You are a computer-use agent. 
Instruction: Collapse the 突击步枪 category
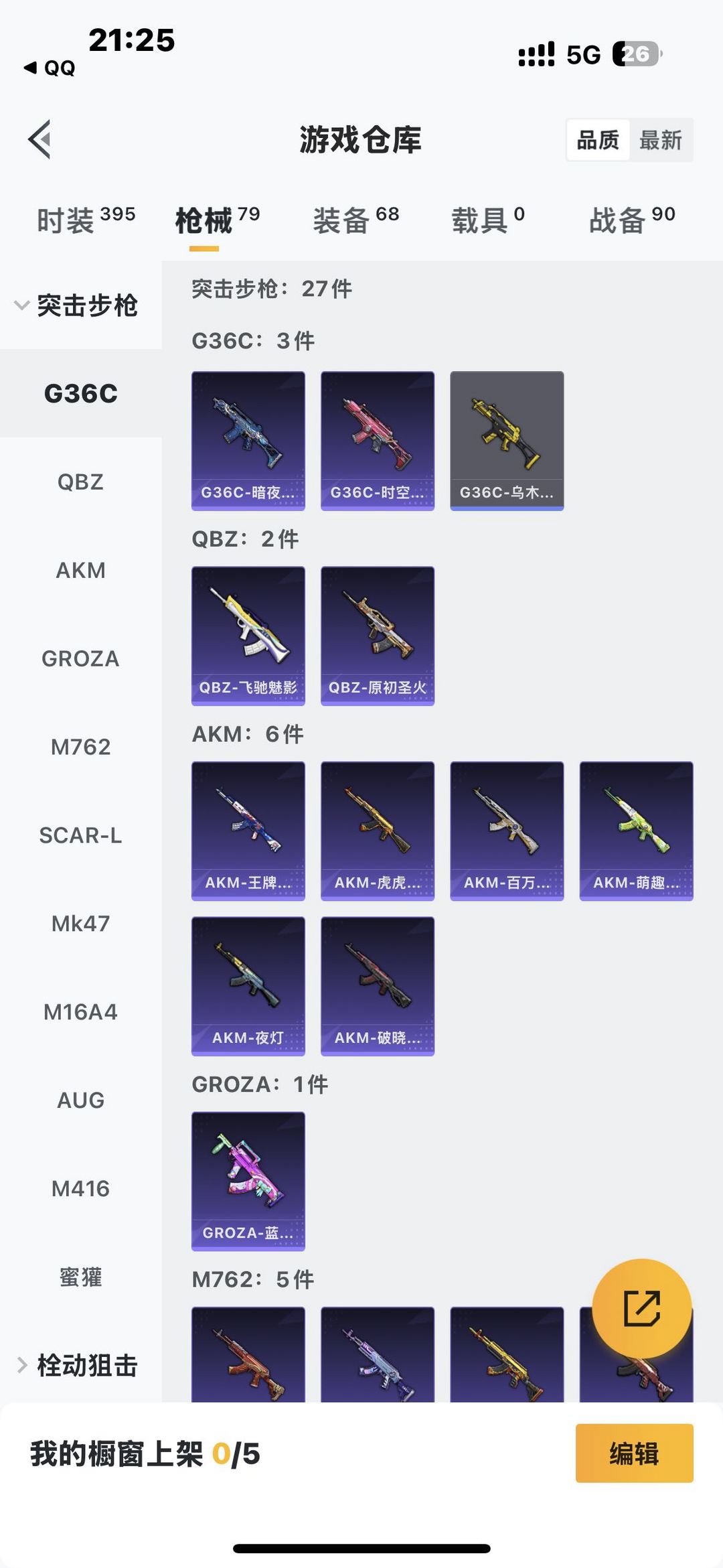[76, 305]
